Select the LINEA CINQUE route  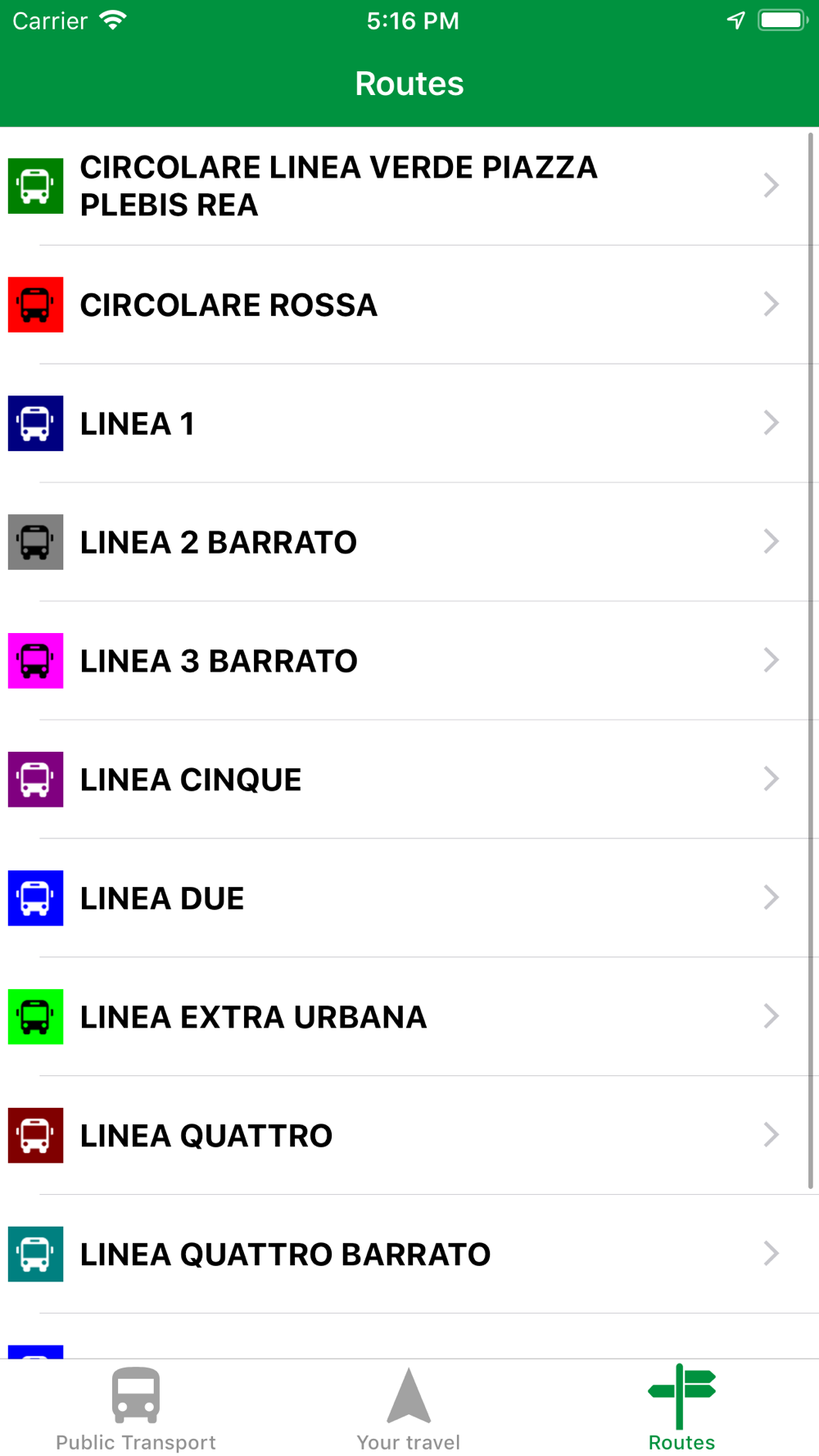pos(409,780)
